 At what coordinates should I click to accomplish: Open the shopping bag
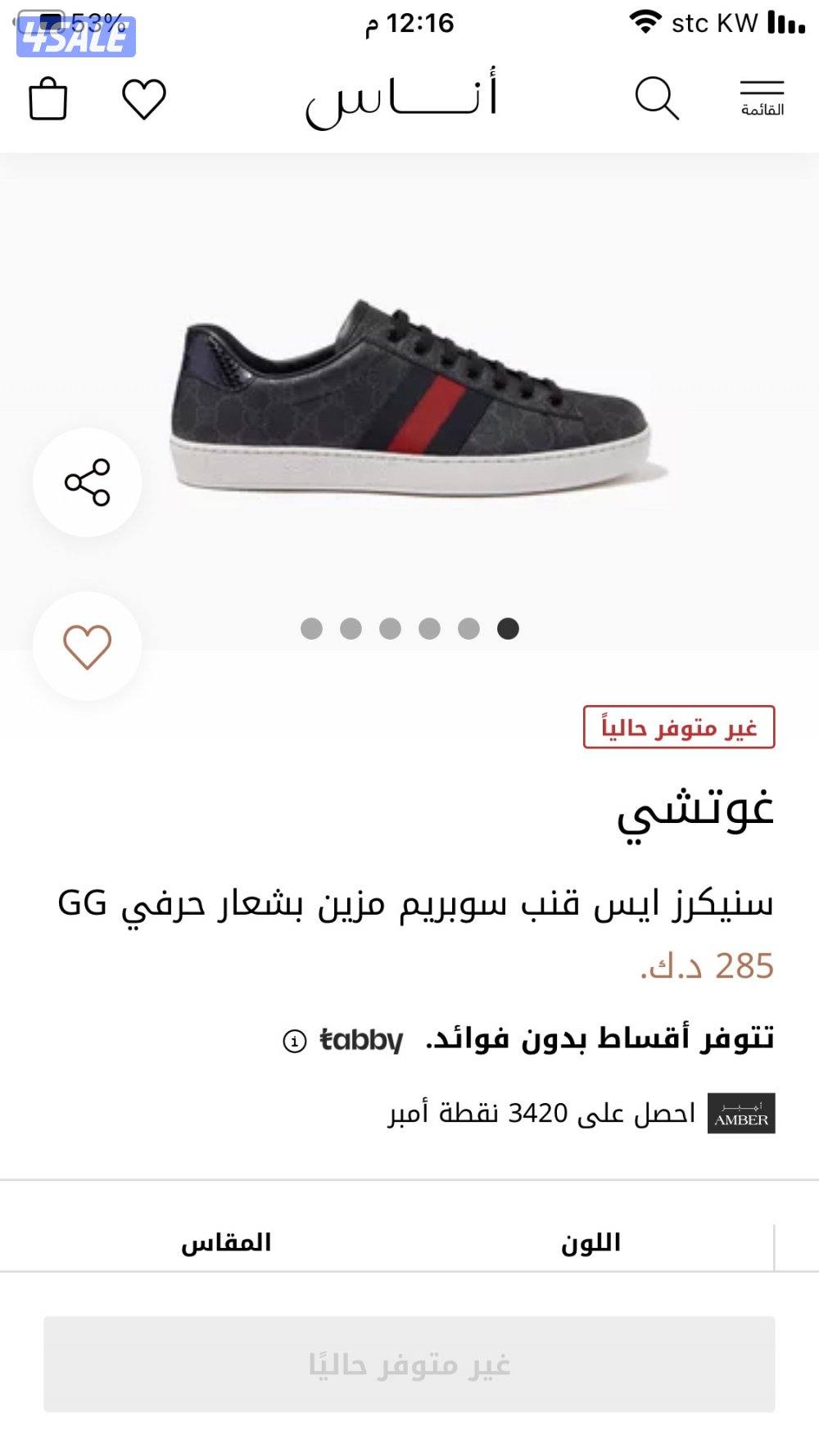49,98
